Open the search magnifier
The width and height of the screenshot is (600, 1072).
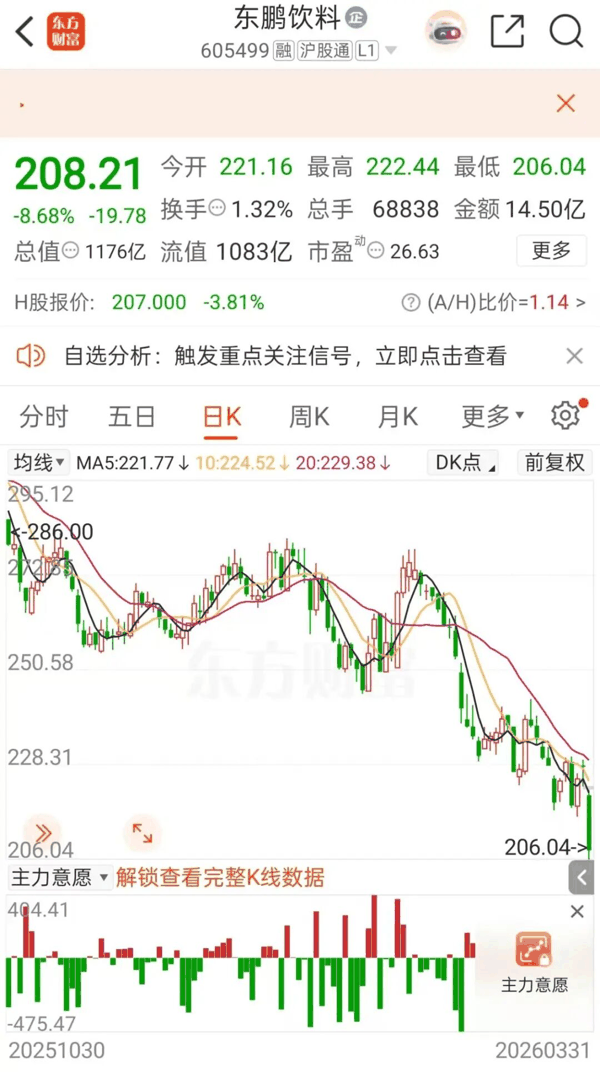click(566, 32)
